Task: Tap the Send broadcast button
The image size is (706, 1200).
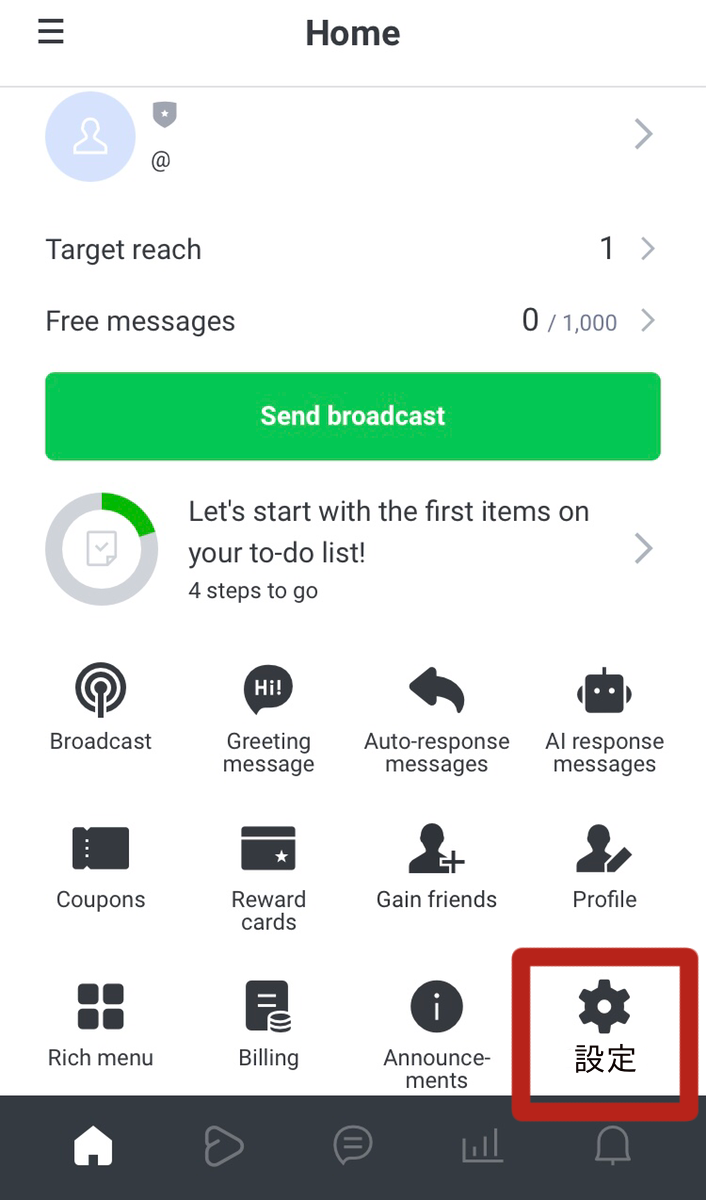Action: 353,416
